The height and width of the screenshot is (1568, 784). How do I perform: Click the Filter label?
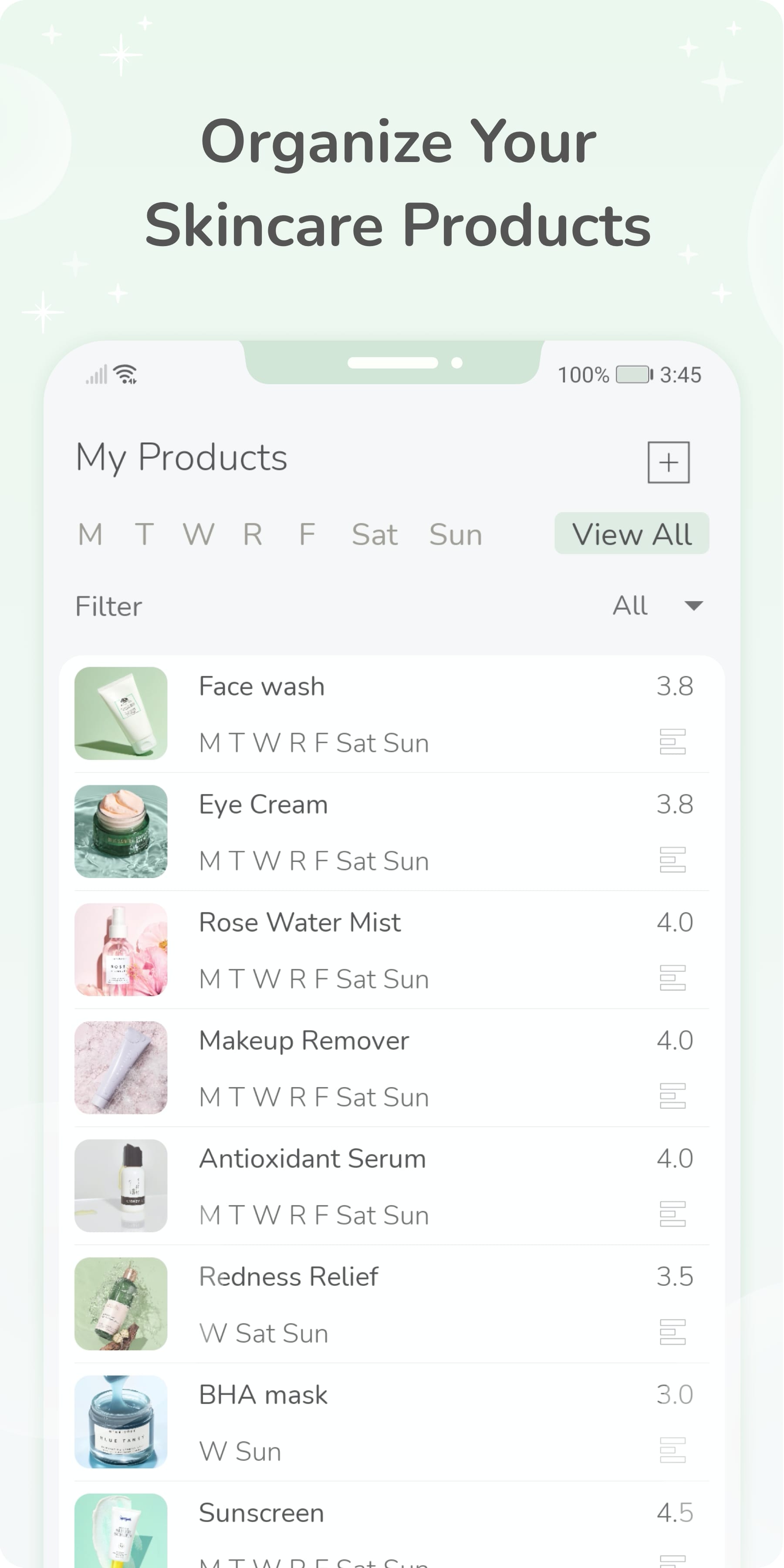pyautogui.click(x=108, y=605)
